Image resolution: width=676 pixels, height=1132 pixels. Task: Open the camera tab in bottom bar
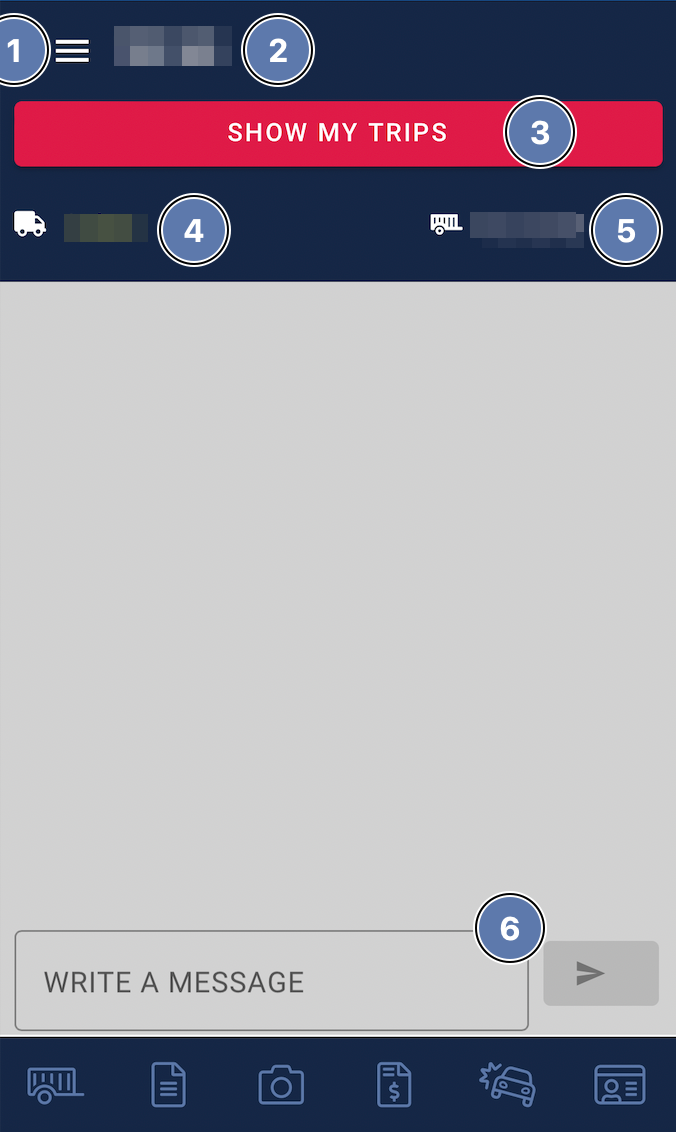pyautogui.click(x=281, y=1084)
